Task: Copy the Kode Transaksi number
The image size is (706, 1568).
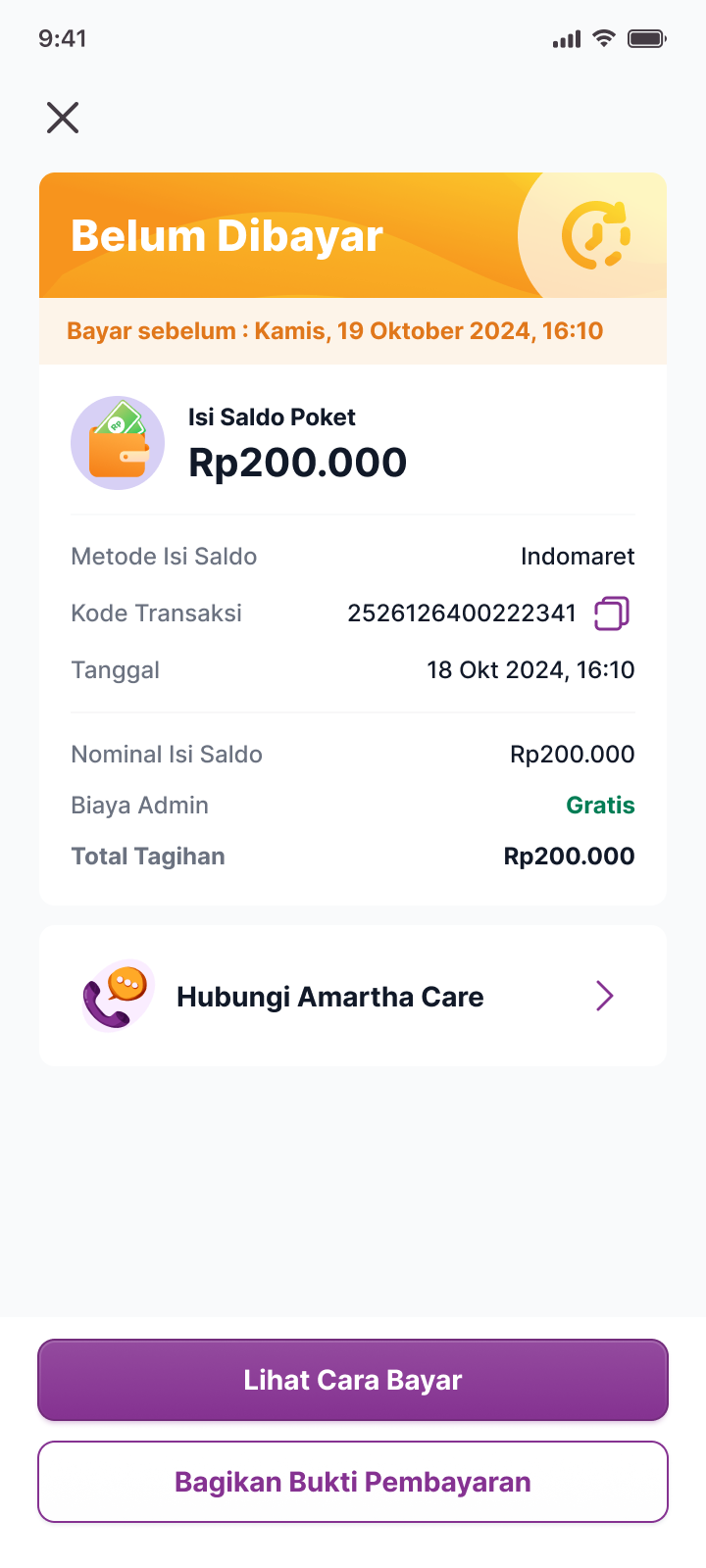Action: [x=612, y=613]
